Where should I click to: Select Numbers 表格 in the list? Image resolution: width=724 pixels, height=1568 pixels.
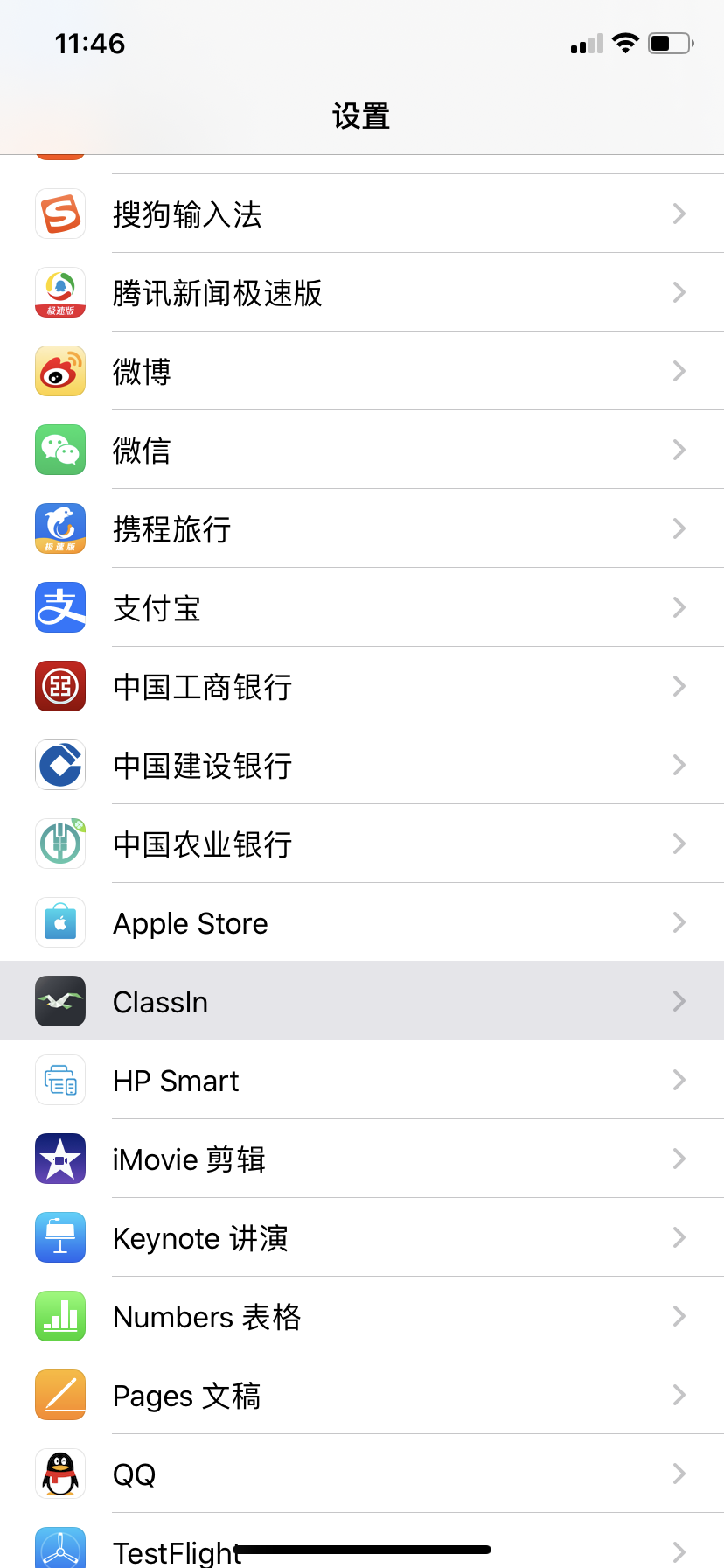click(x=362, y=1317)
